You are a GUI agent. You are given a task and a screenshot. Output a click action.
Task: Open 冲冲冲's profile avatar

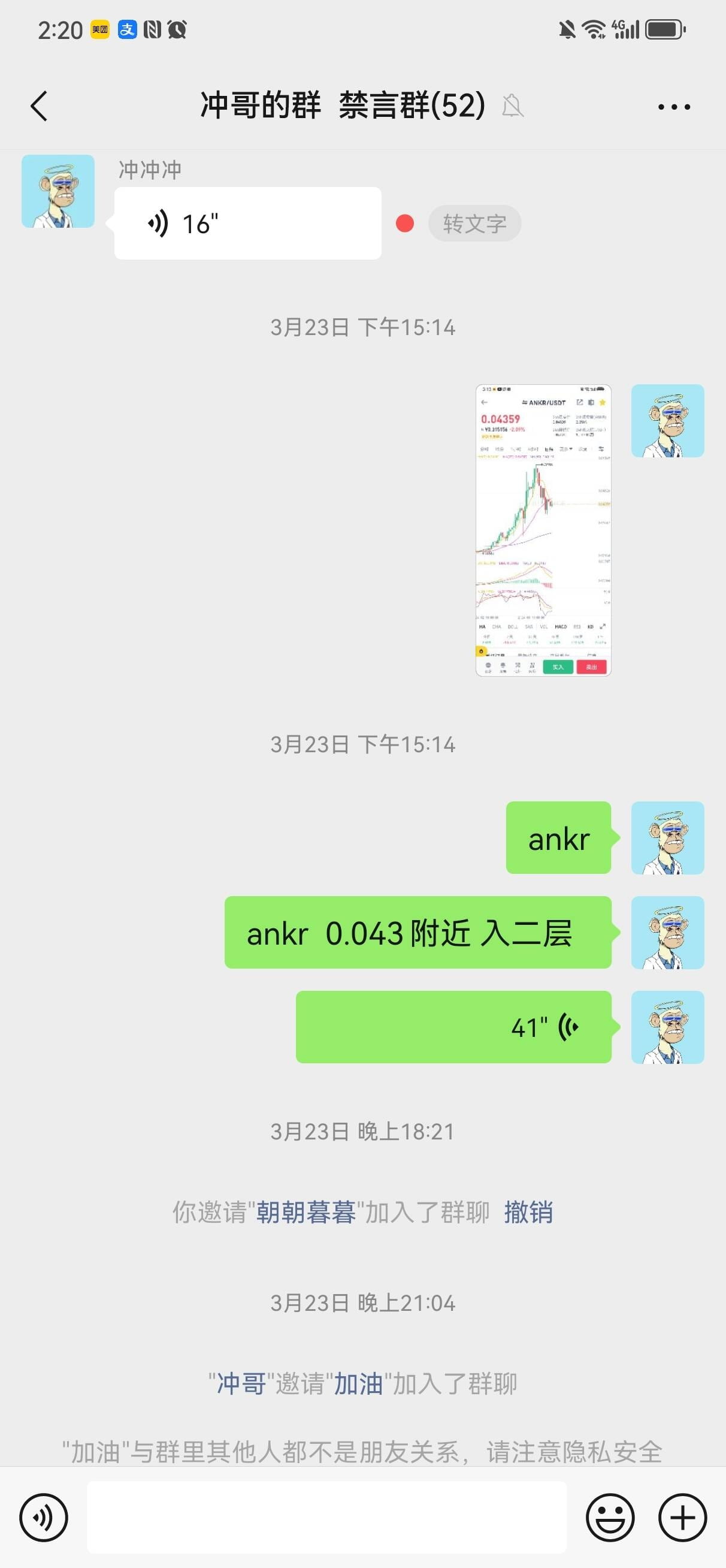click(x=58, y=191)
